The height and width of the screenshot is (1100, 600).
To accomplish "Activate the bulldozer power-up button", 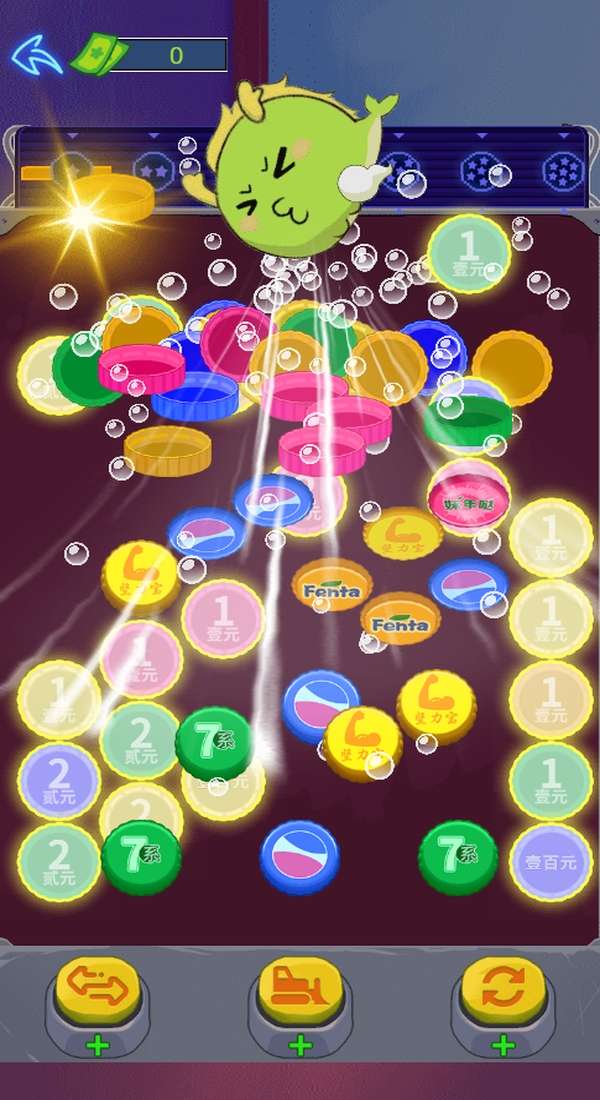I will [300, 991].
